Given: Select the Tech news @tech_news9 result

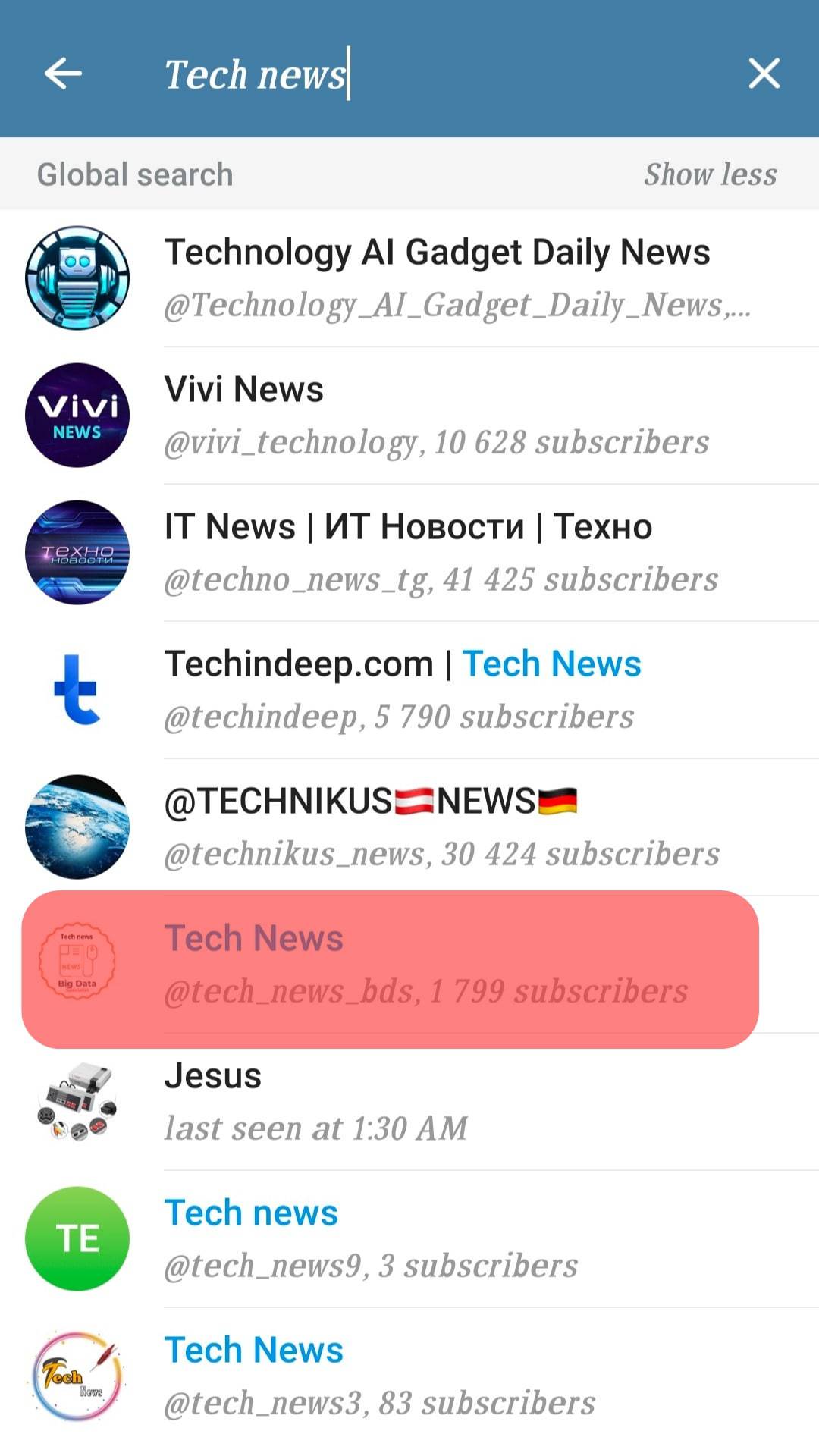Looking at the screenshot, I should coord(437,1239).
